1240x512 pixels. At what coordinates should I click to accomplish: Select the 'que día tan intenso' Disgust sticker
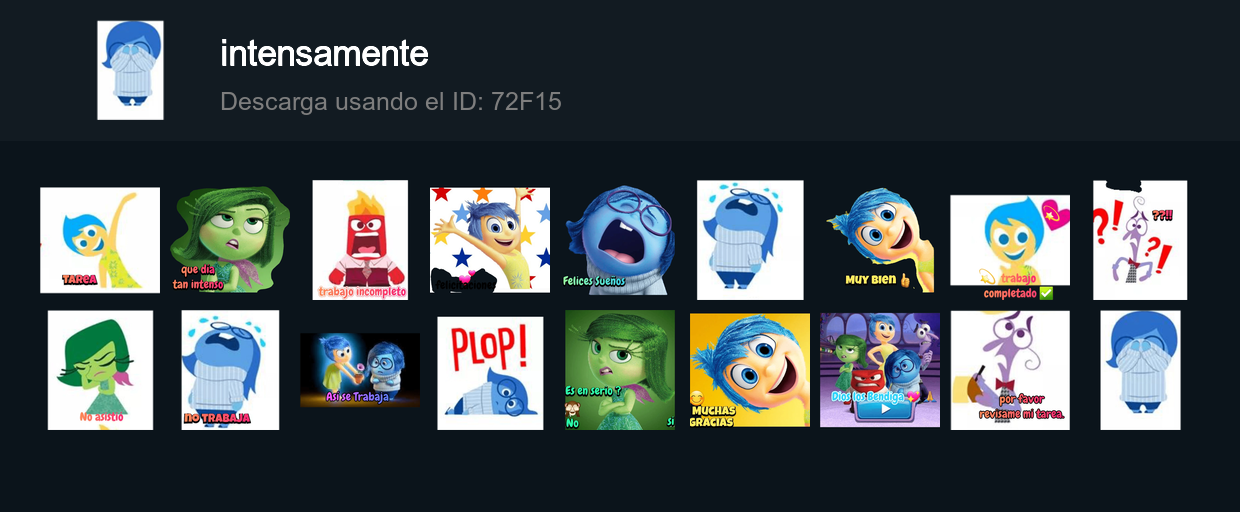click(x=230, y=240)
